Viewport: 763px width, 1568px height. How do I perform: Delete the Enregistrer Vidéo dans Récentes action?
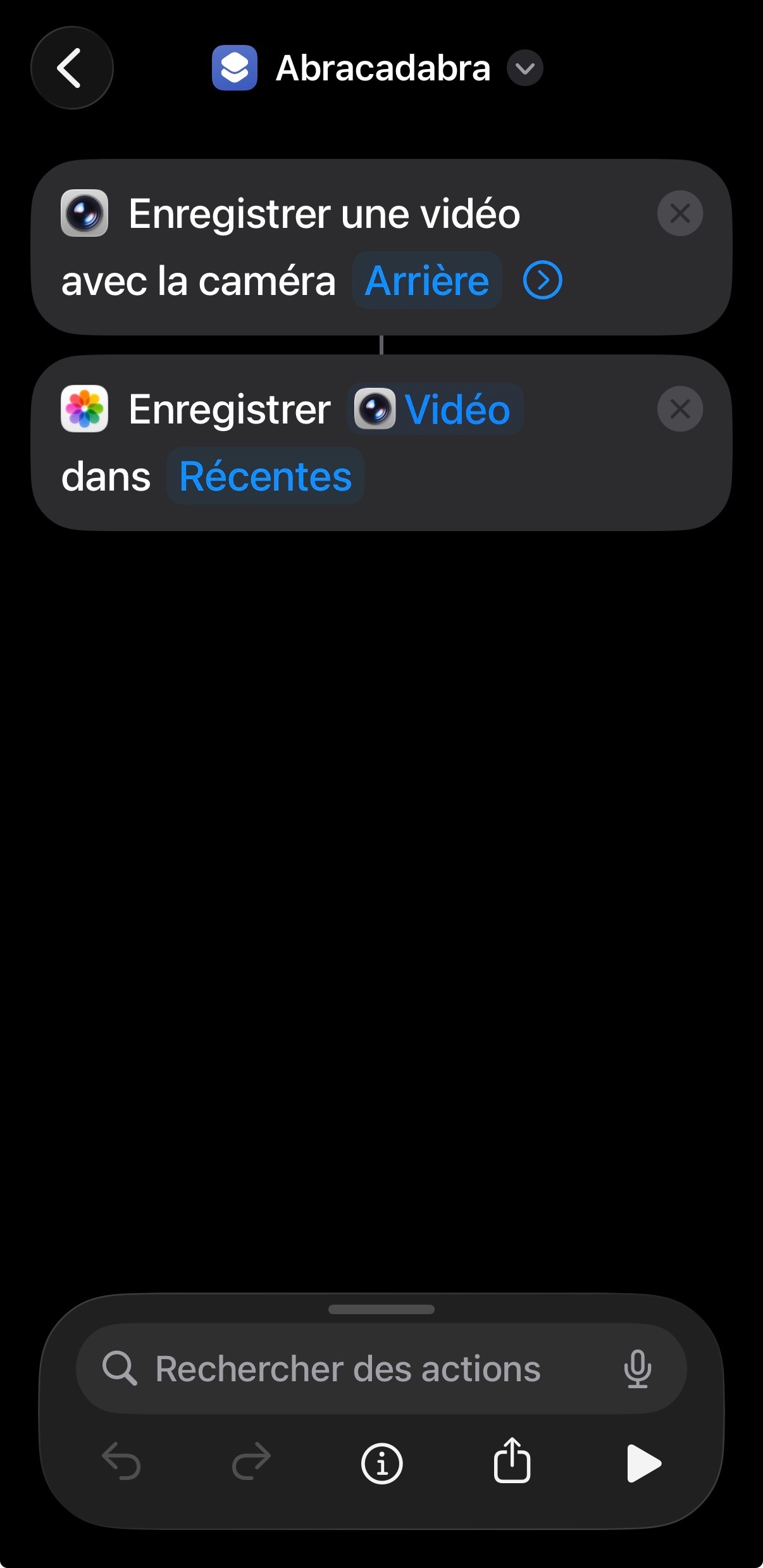679,409
